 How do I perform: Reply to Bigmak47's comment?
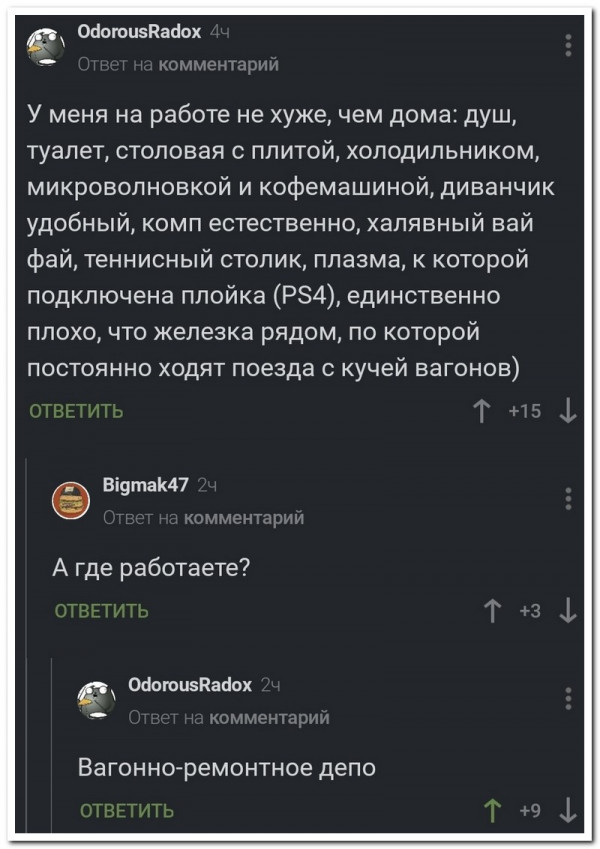101,611
